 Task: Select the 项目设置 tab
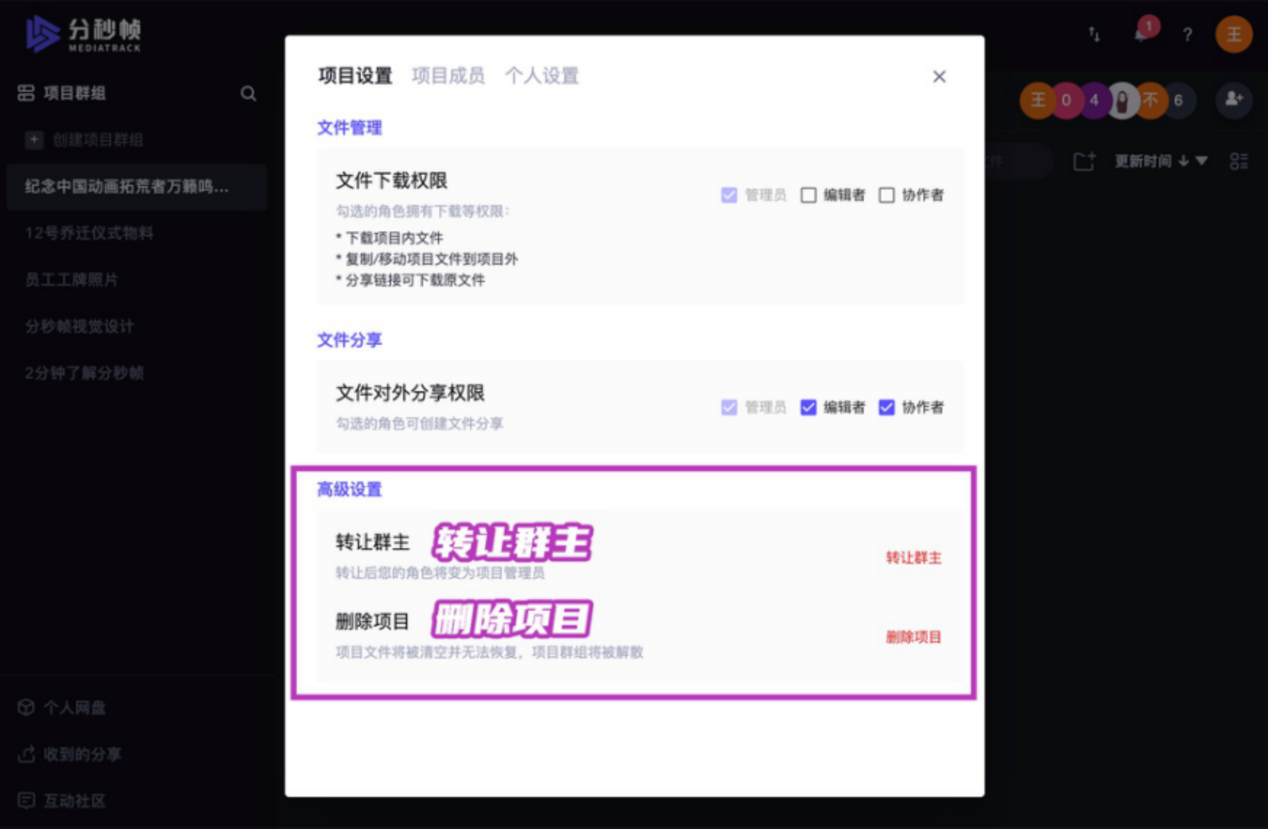click(355, 76)
